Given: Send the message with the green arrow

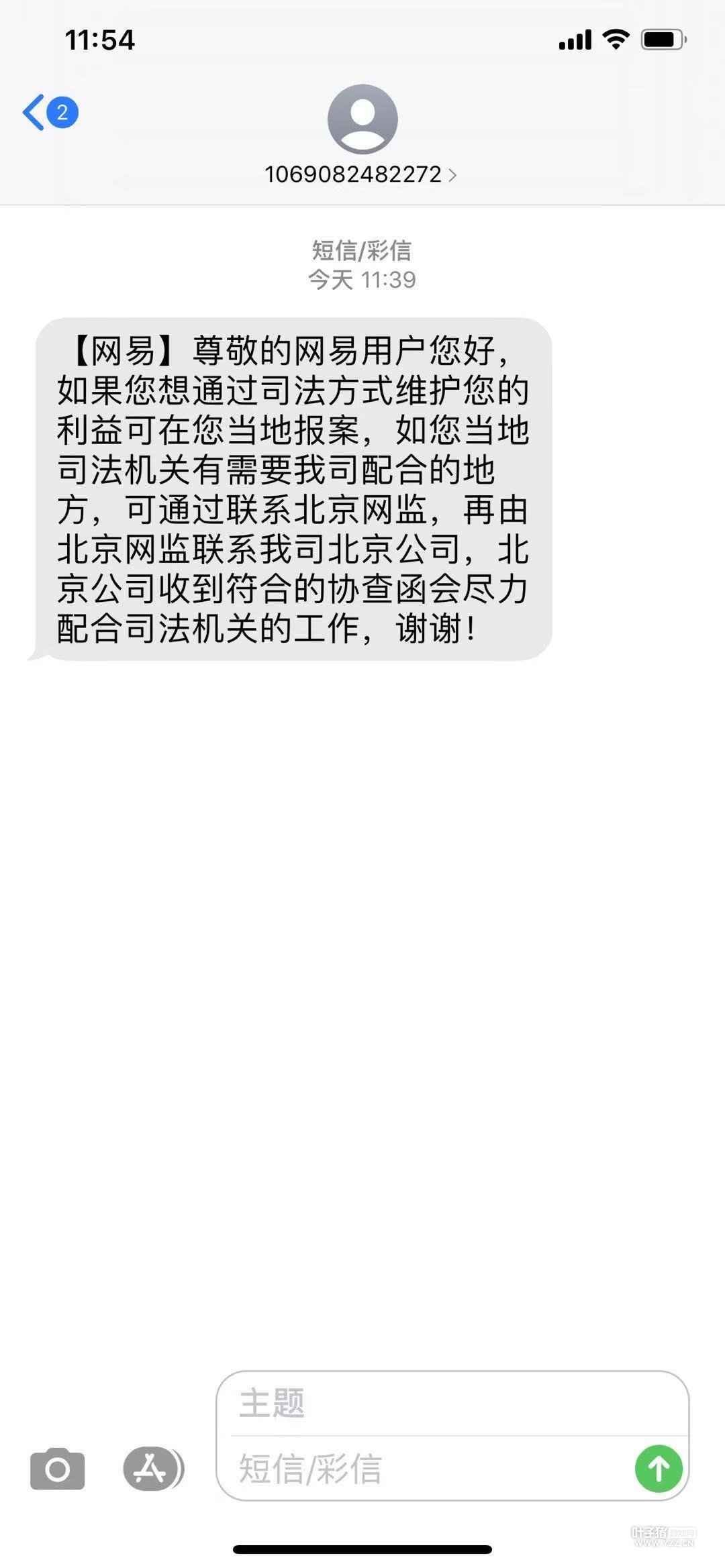Looking at the screenshot, I should (x=659, y=1468).
